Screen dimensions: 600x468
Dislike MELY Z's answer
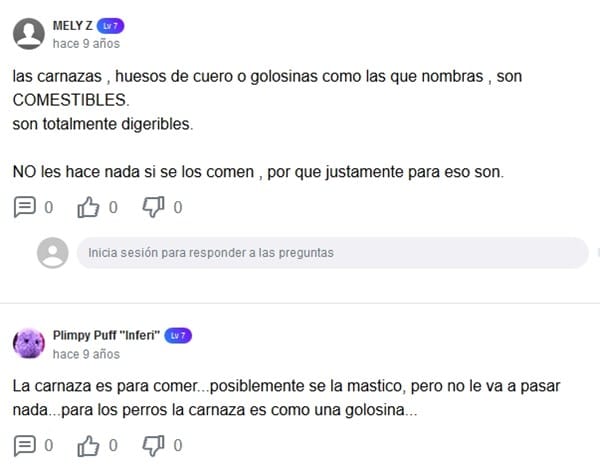[x=153, y=207]
